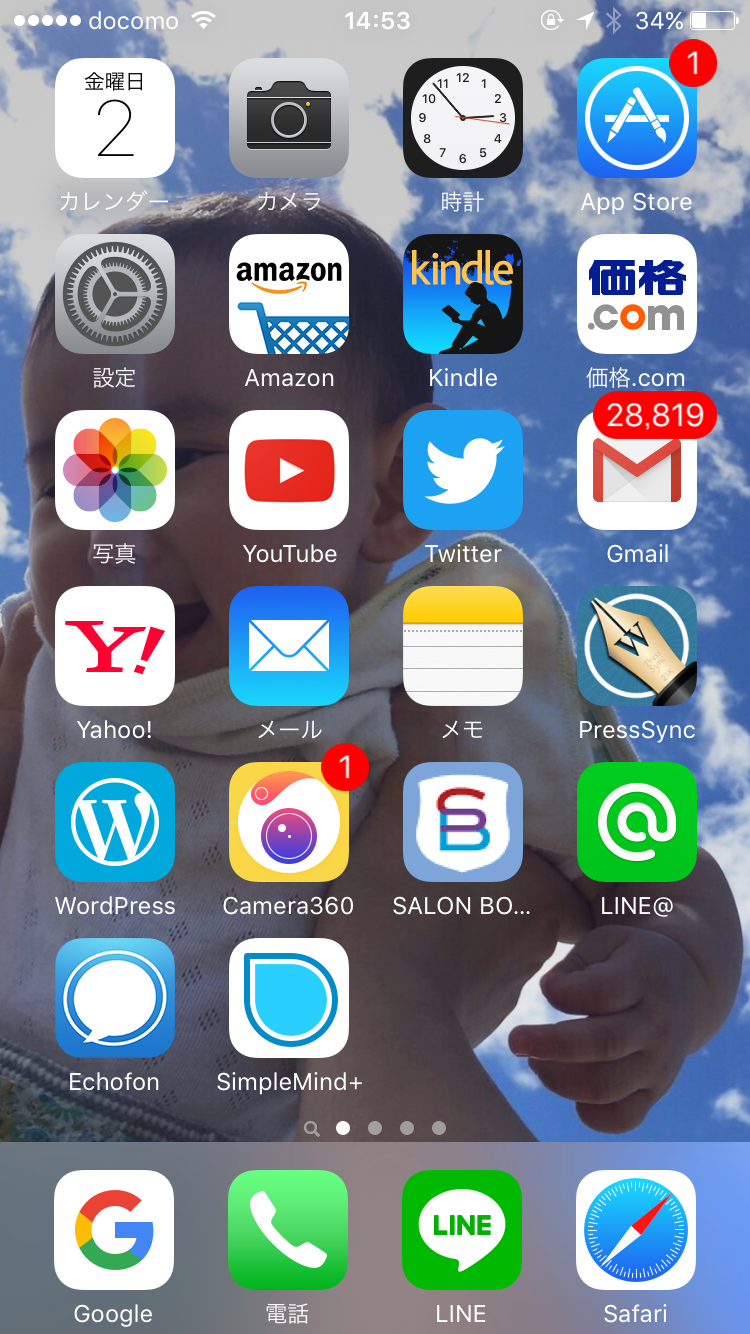Launch the Amazon shopping app
750x1334 pixels.
(x=289, y=294)
